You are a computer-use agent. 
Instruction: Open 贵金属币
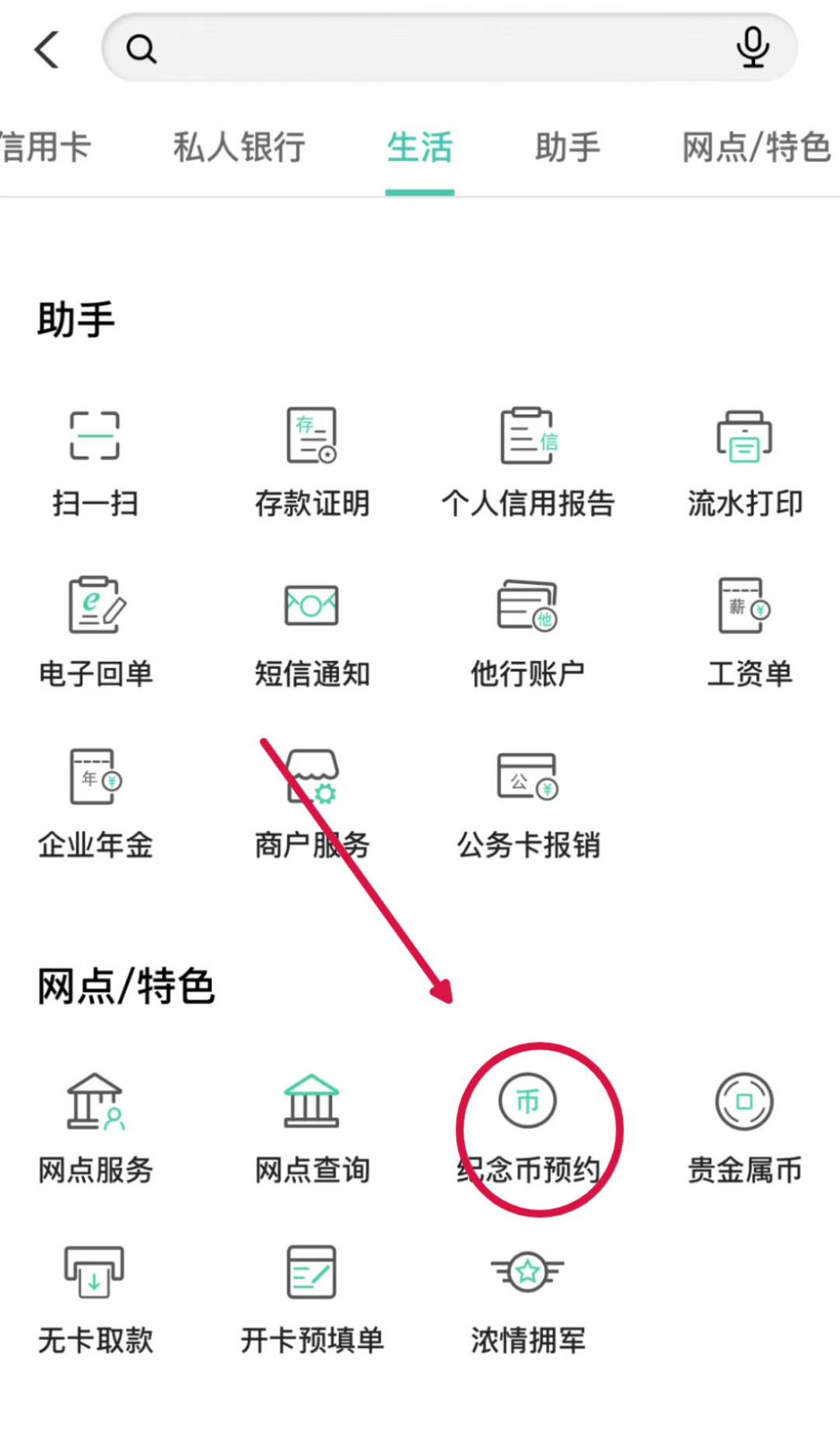(744, 1129)
